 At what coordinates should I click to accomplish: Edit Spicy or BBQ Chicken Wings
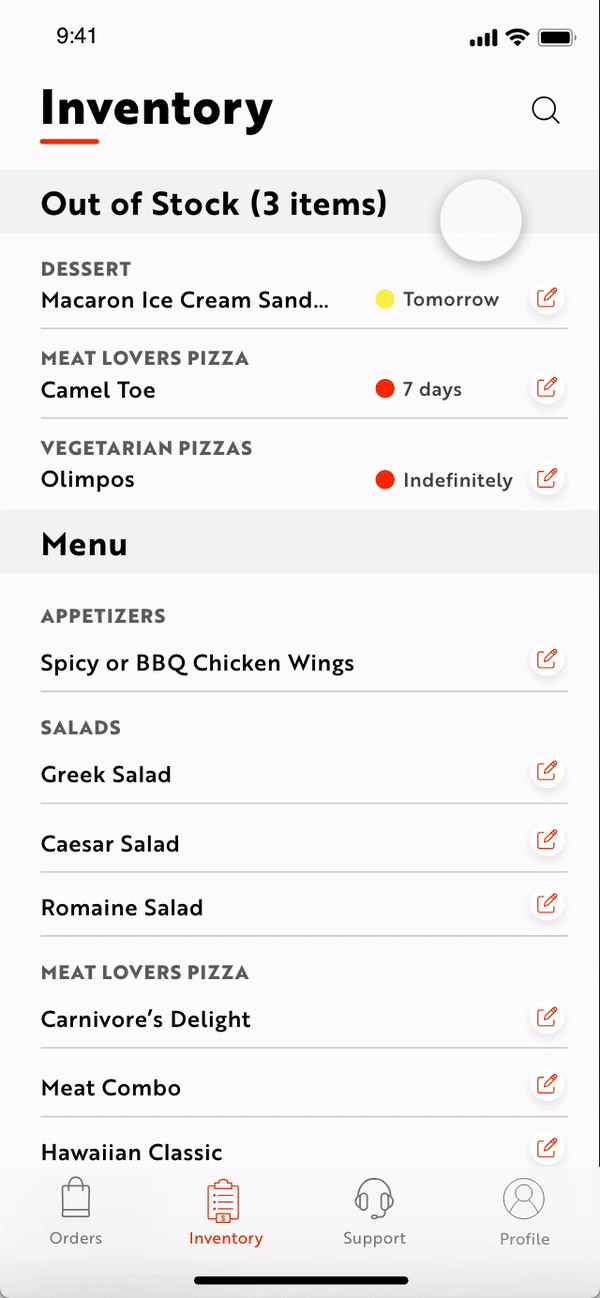(546, 660)
